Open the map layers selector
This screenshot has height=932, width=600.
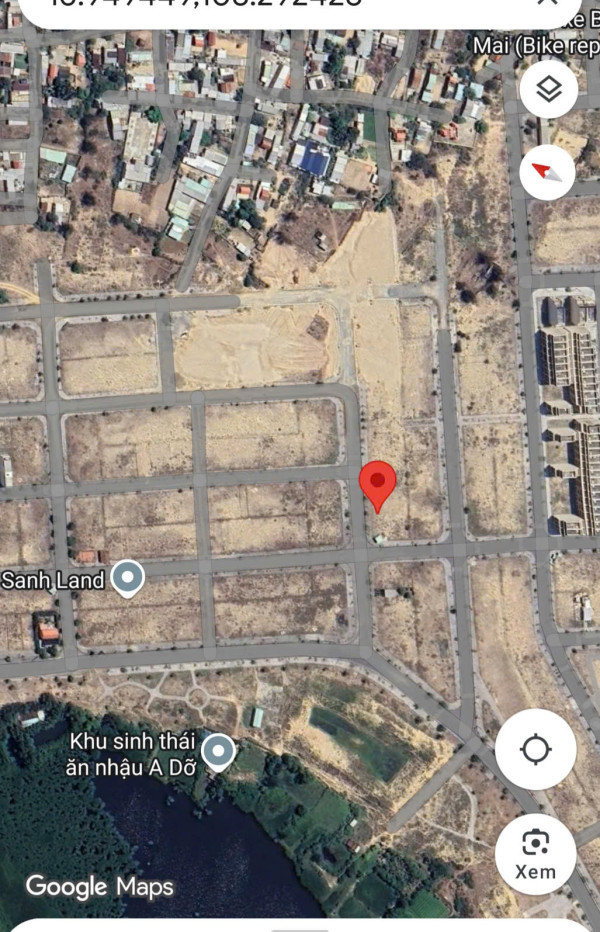click(548, 90)
